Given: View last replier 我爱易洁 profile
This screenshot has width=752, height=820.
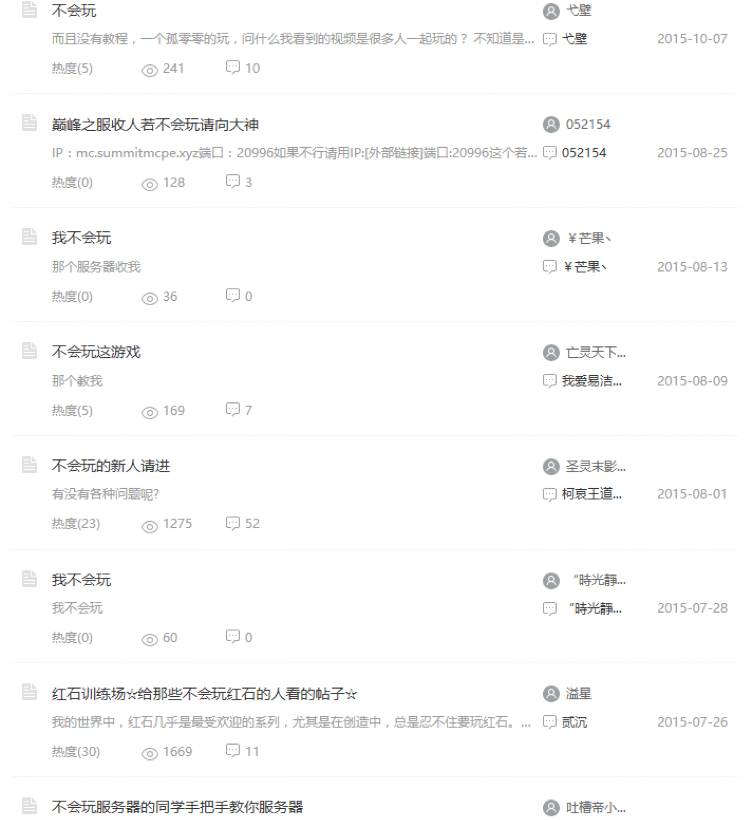Looking at the screenshot, I should [591, 381].
